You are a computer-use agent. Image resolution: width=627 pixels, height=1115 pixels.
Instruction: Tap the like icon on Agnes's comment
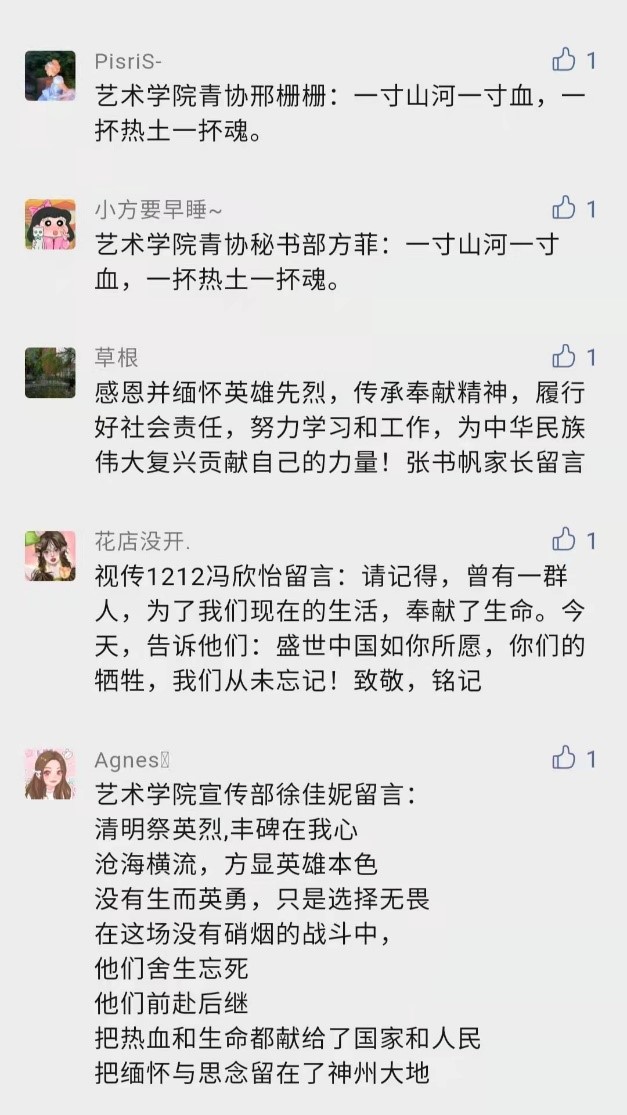tap(564, 759)
